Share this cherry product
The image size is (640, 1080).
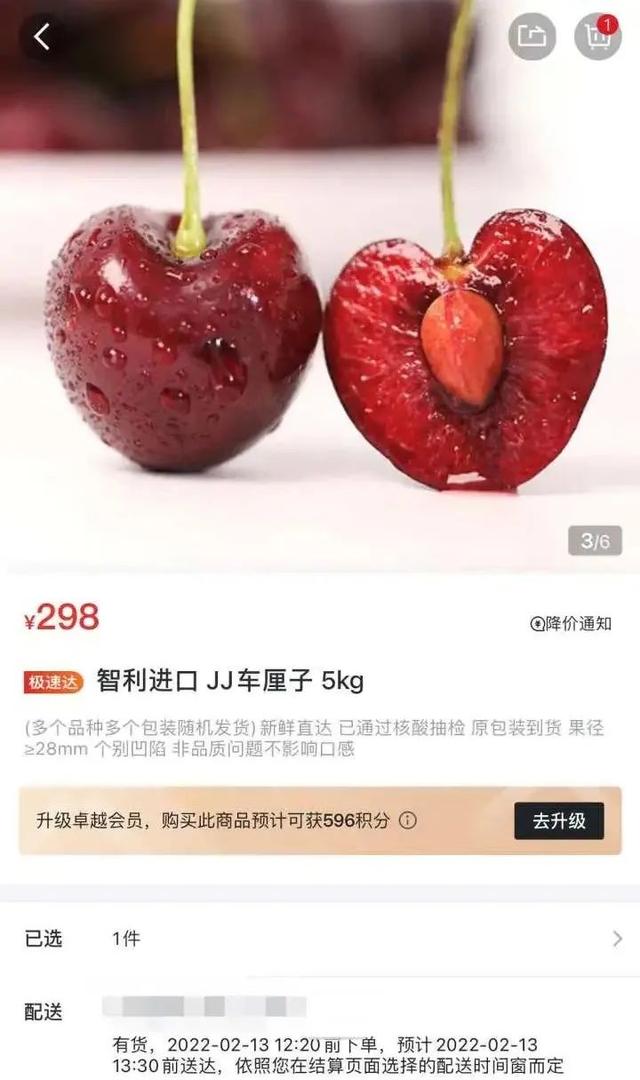(531, 37)
